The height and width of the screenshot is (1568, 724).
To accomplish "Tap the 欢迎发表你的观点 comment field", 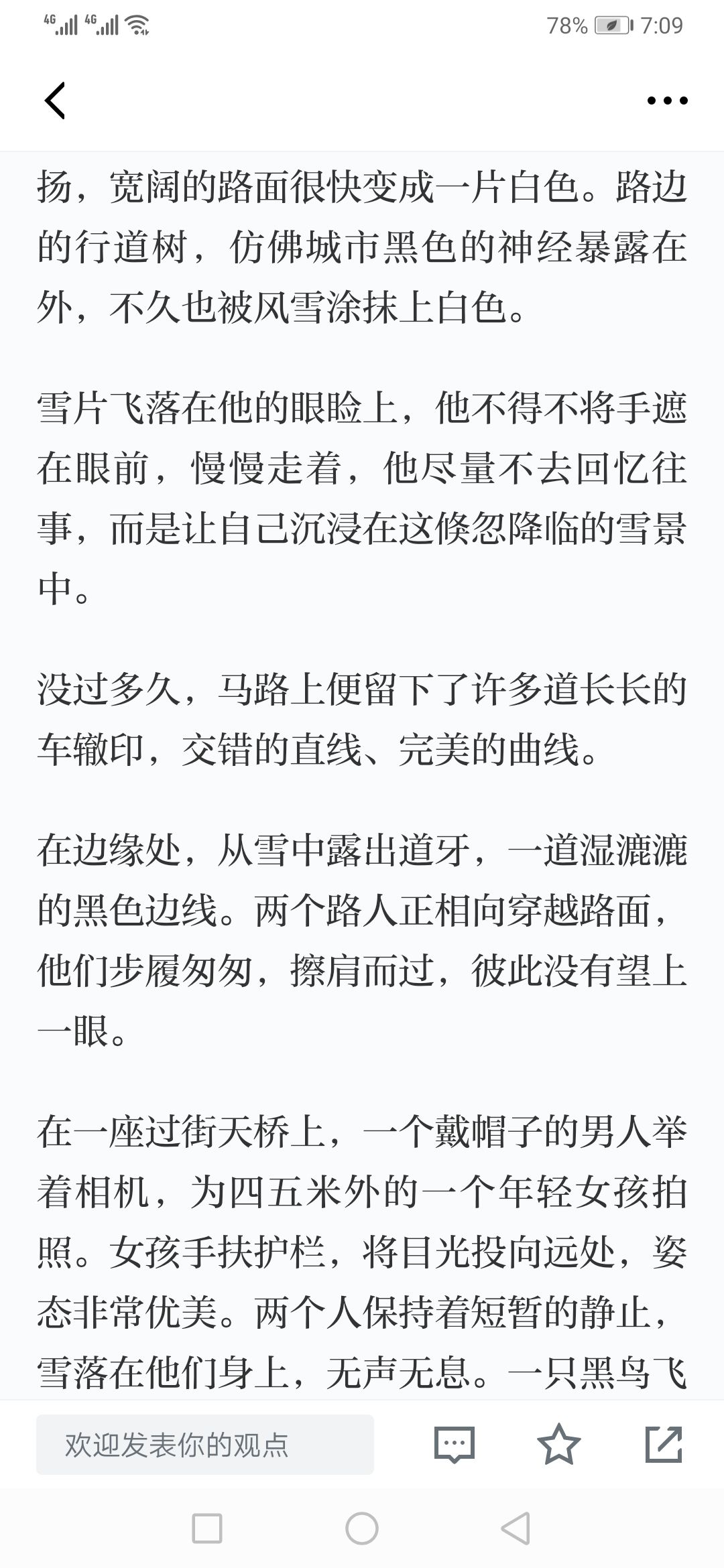I will pos(205,1445).
